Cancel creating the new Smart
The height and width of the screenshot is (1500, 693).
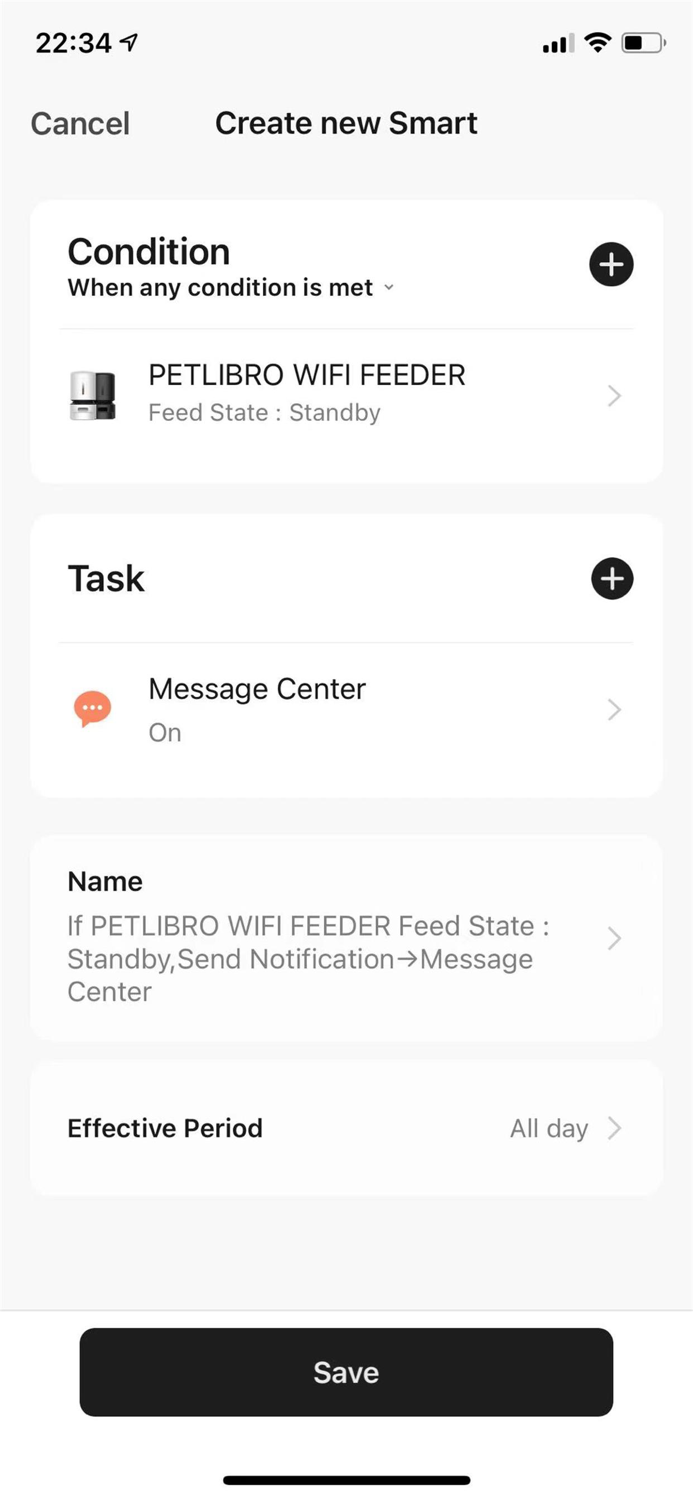[80, 124]
